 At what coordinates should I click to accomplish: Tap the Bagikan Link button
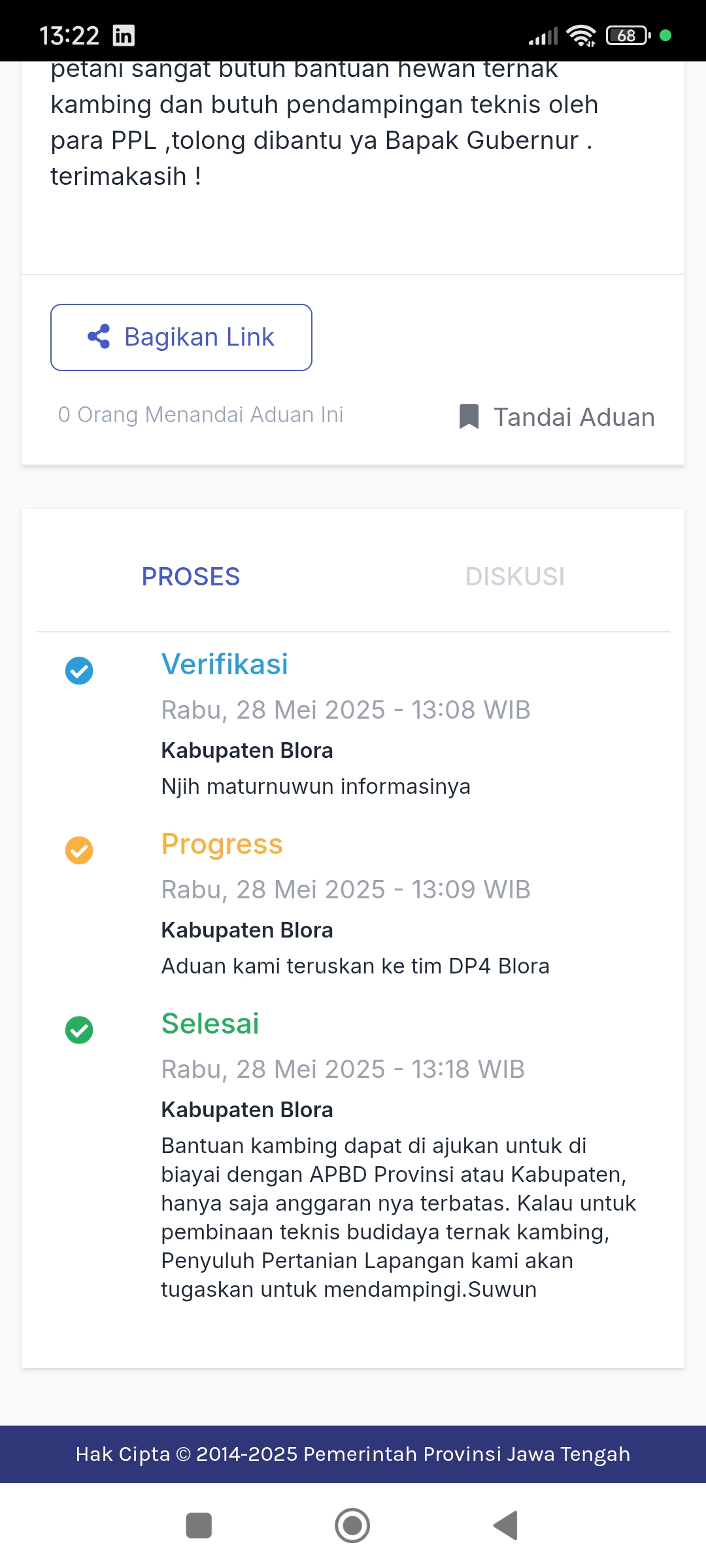click(181, 337)
